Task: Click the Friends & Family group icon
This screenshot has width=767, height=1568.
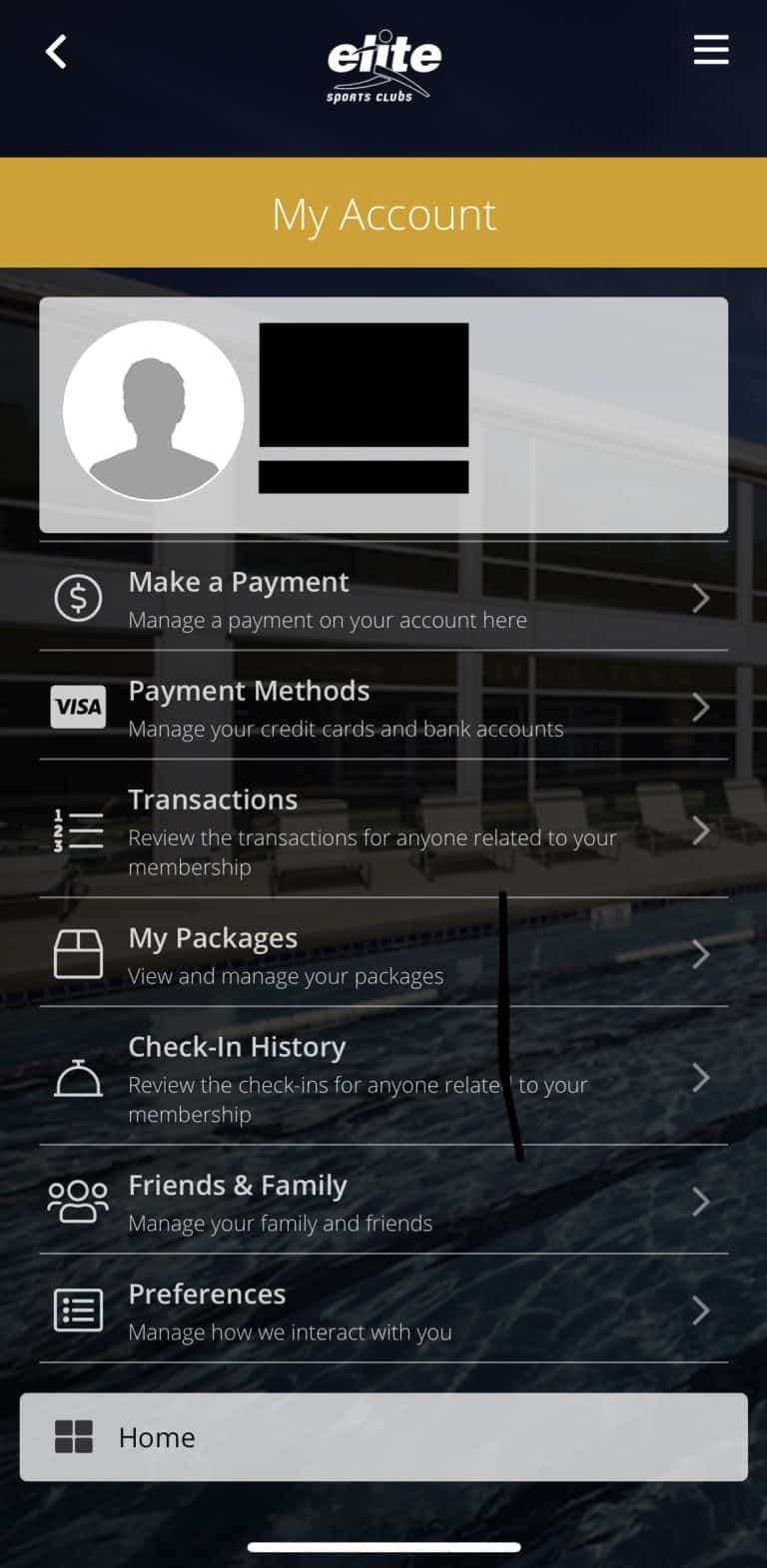Action: pyautogui.click(x=78, y=1202)
